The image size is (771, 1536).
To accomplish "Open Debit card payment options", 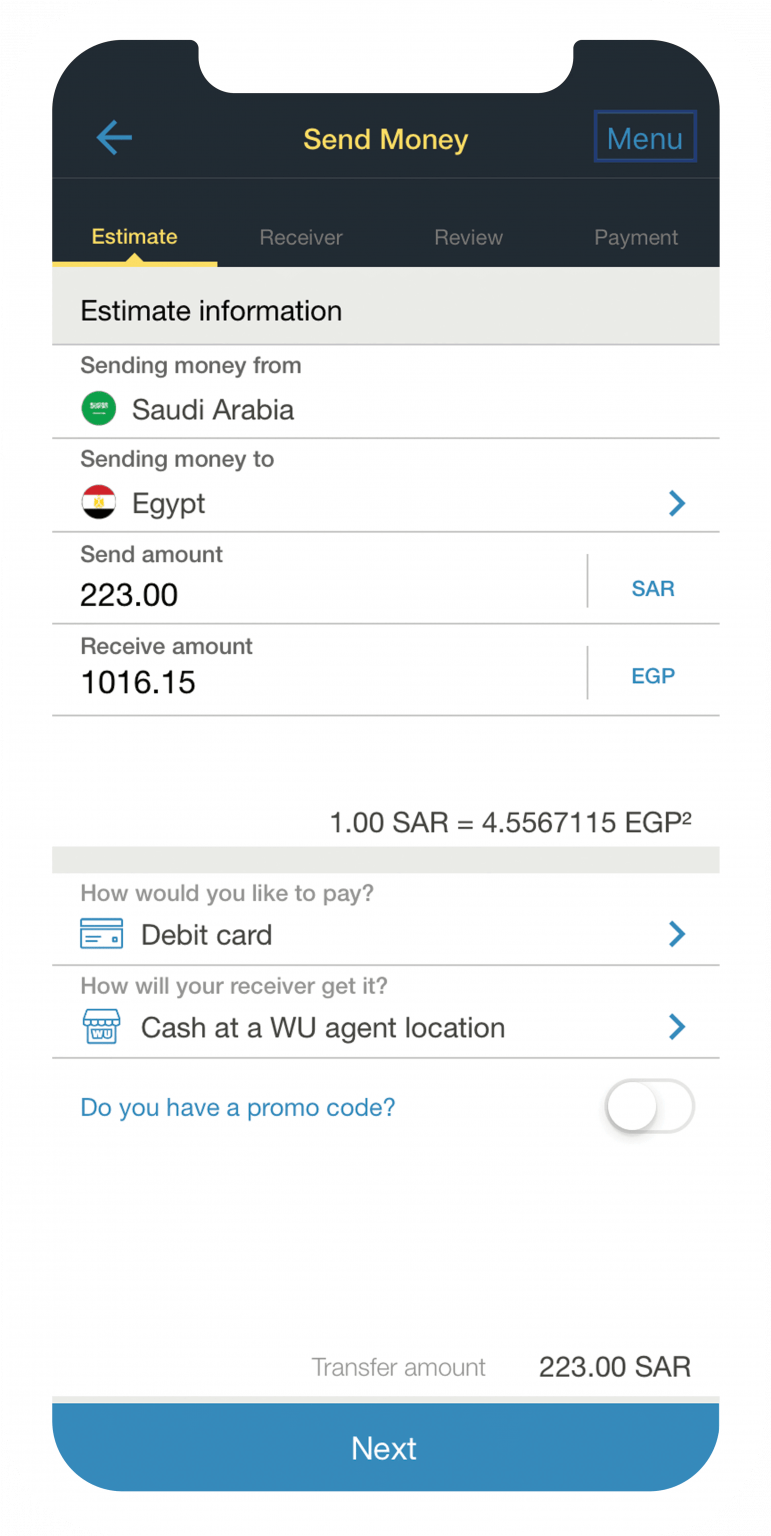I will 385,919.
